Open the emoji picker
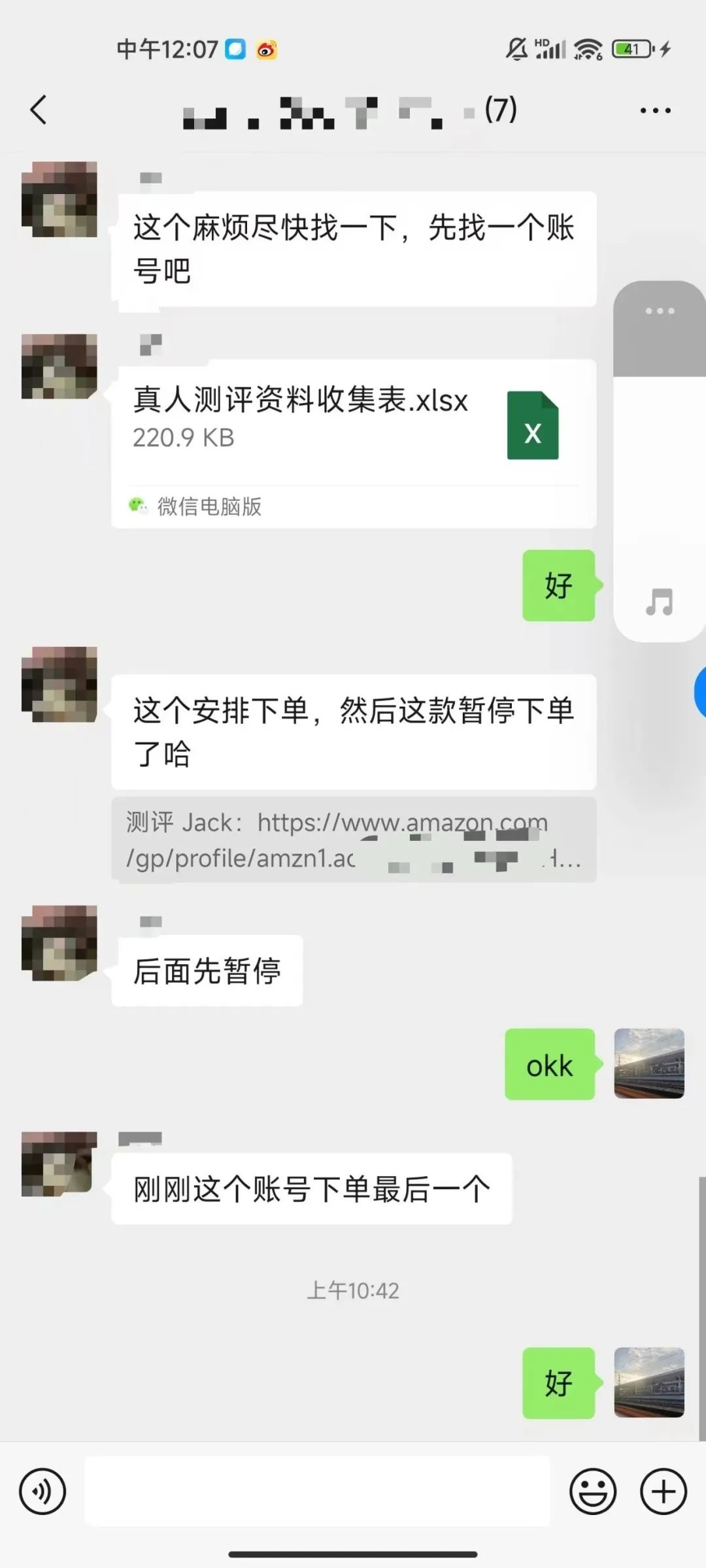Screen dimensions: 706x1568 coord(593,1492)
